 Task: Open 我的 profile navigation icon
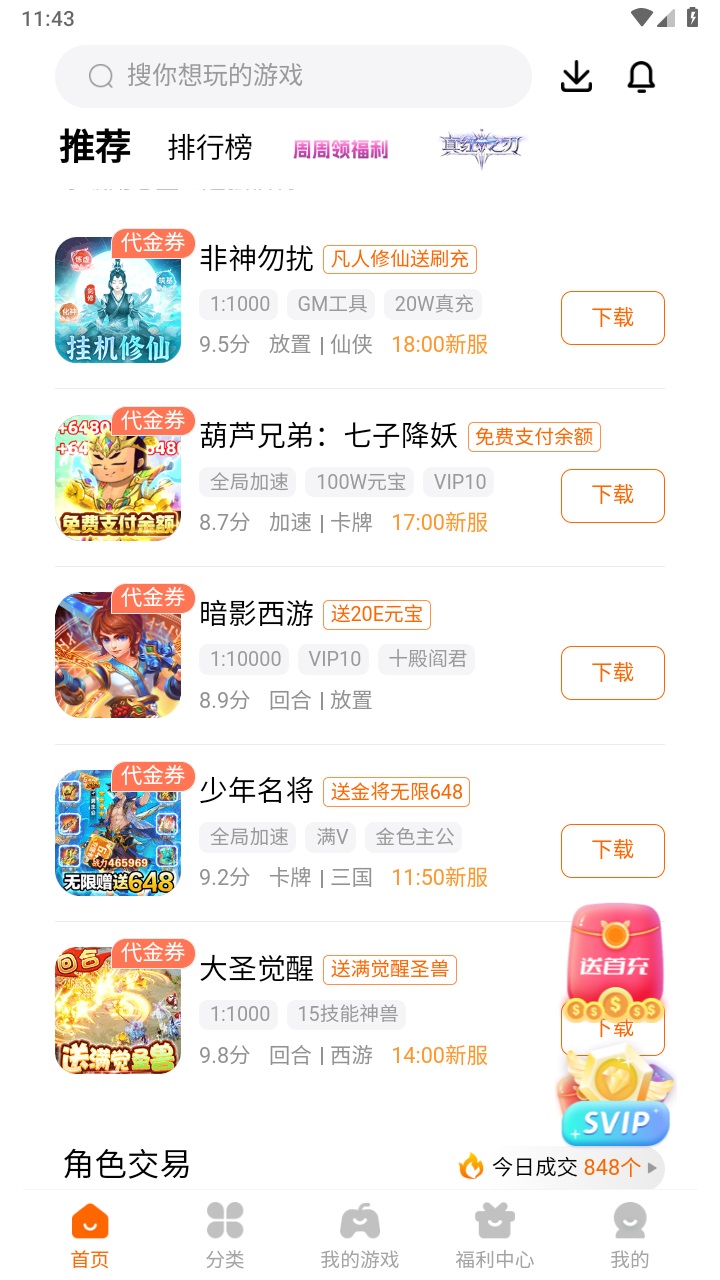coord(629,1221)
